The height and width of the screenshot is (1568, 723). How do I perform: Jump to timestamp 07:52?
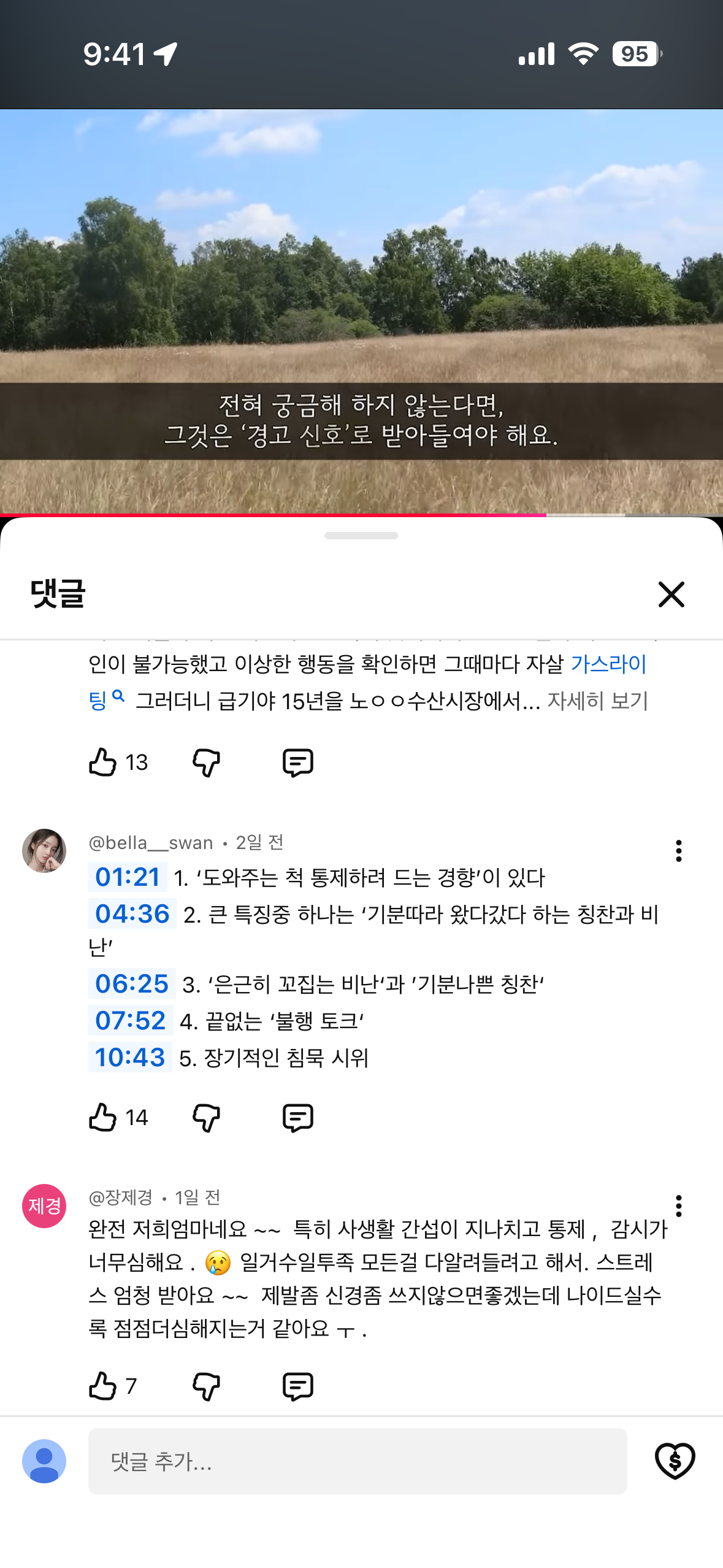point(131,1021)
